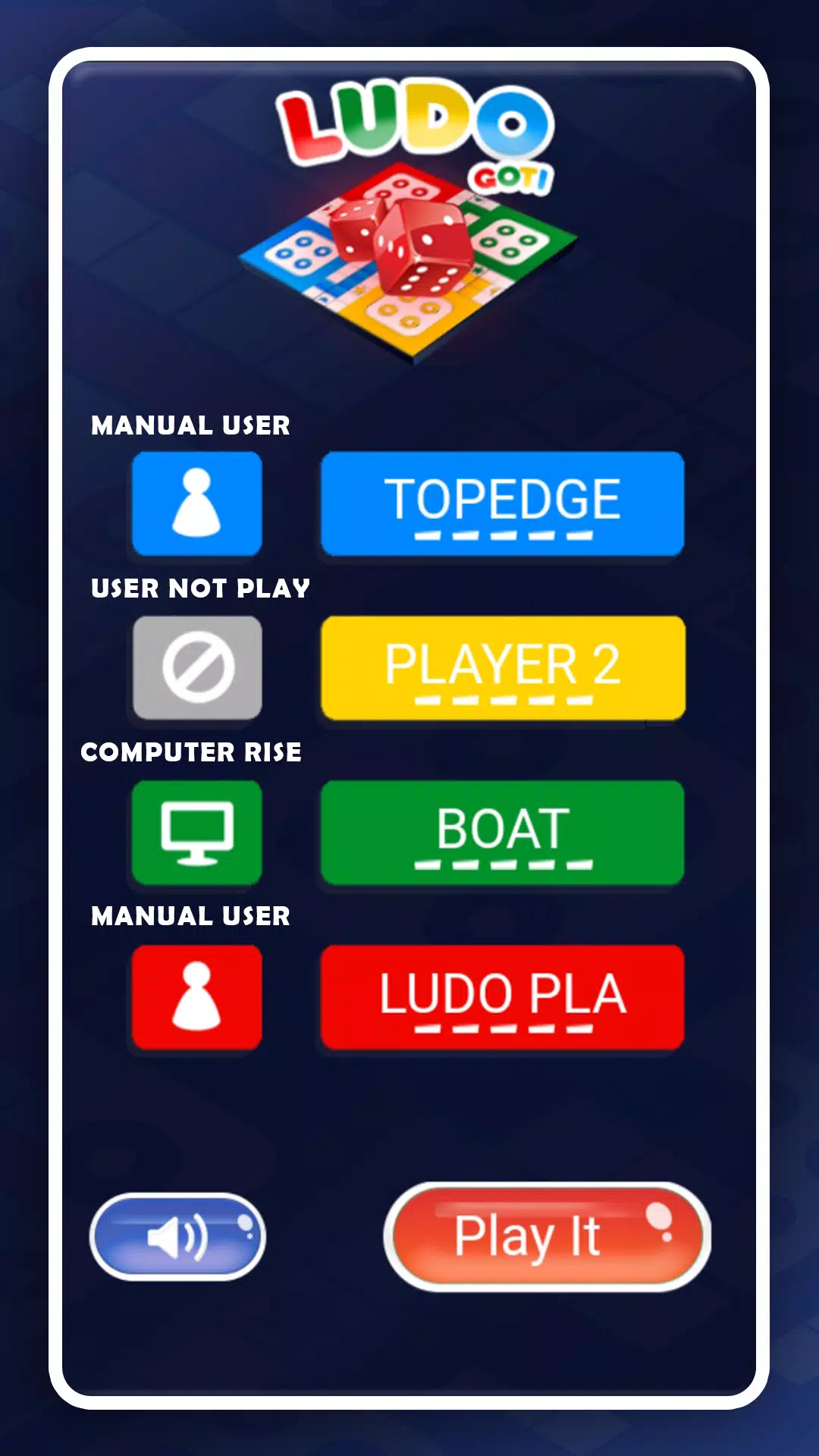Image resolution: width=819 pixels, height=1456 pixels.
Task: Start the game with Play It
Action: point(548,1237)
